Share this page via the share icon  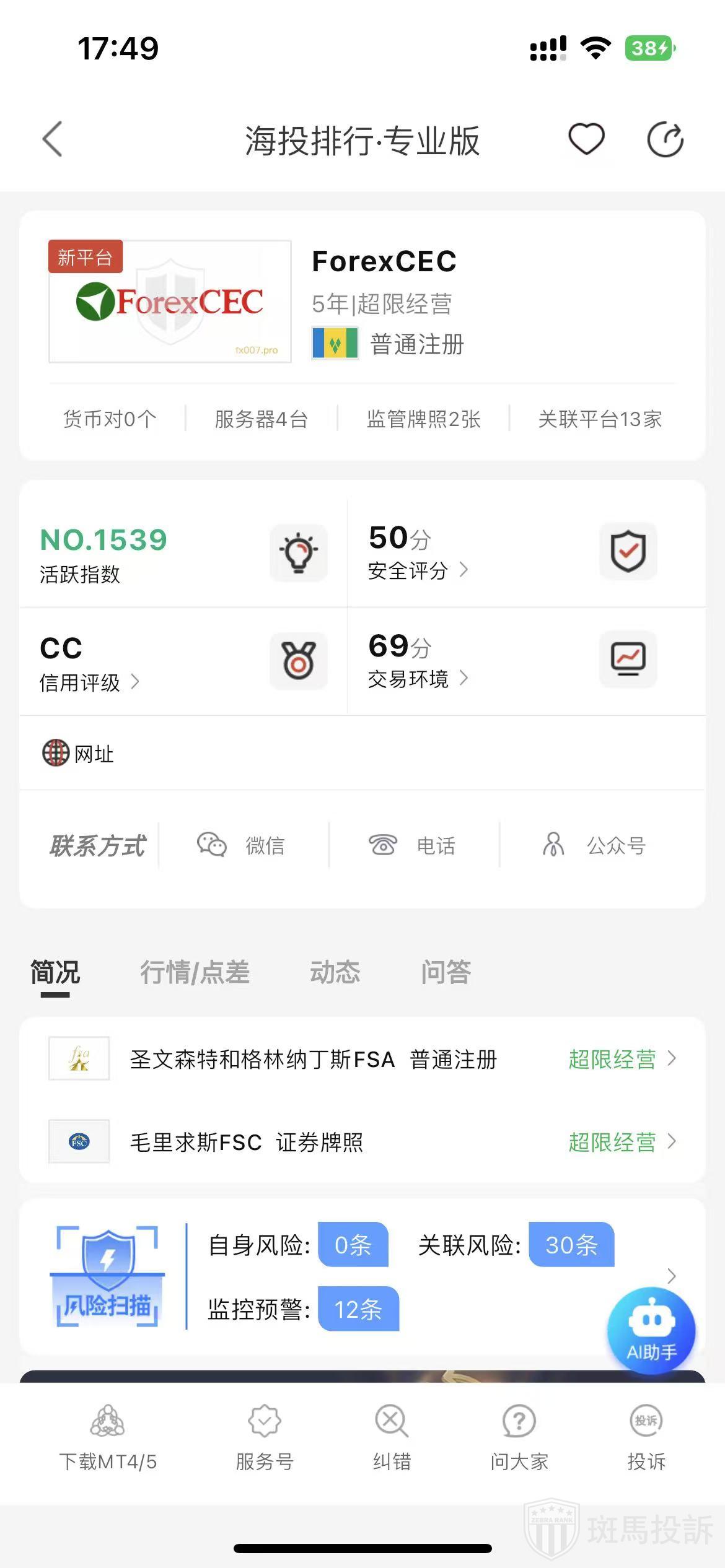click(665, 140)
